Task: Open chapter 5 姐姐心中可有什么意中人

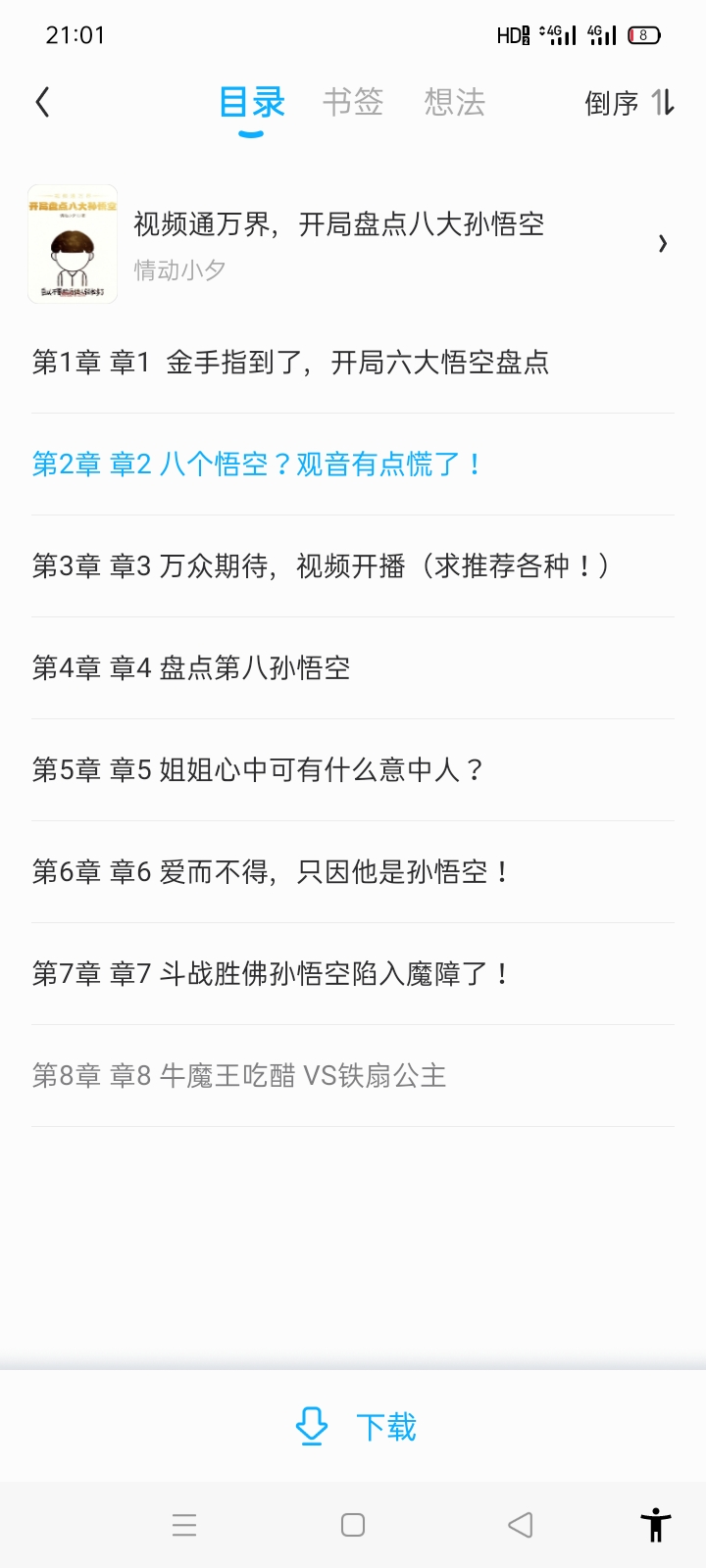Action: (x=353, y=770)
